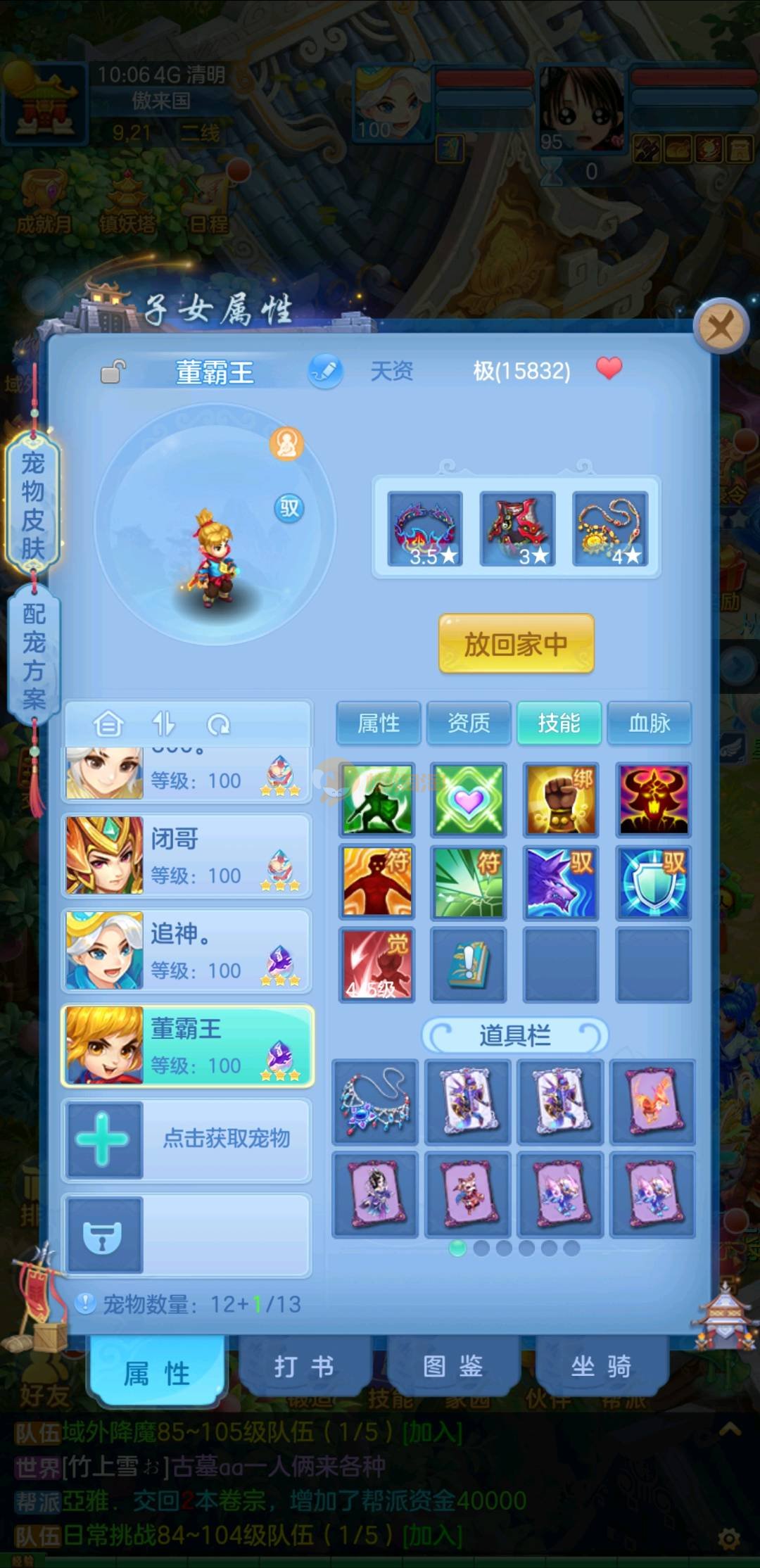The width and height of the screenshot is (760, 1568).
Task: Select the pet 闭哥 from the list
Action: click(187, 856)
